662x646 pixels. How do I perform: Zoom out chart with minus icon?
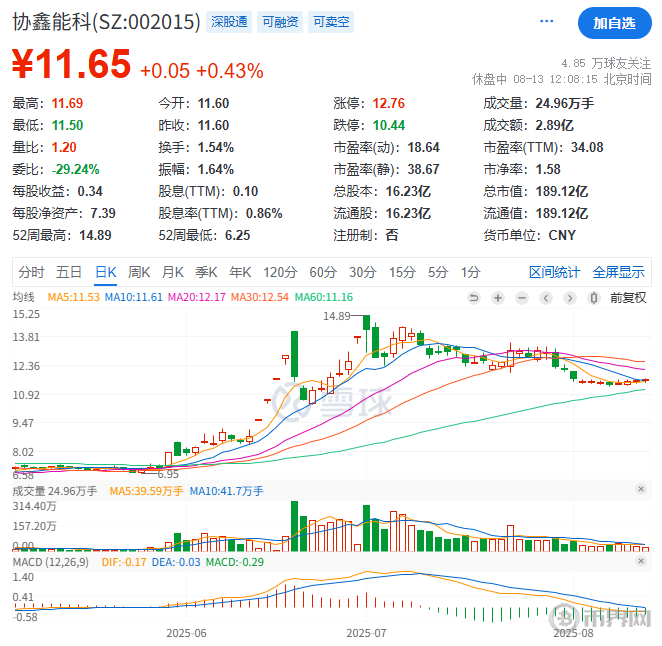point(522,298)
